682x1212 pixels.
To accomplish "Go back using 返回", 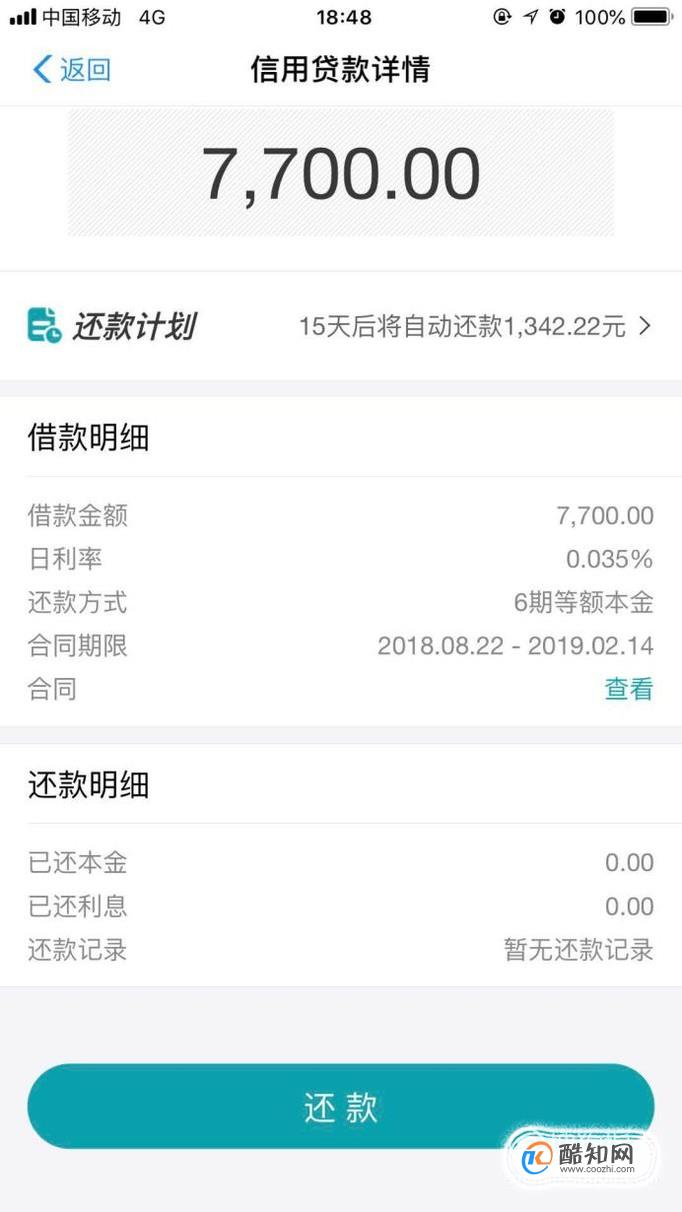I will tap(72, 70).
